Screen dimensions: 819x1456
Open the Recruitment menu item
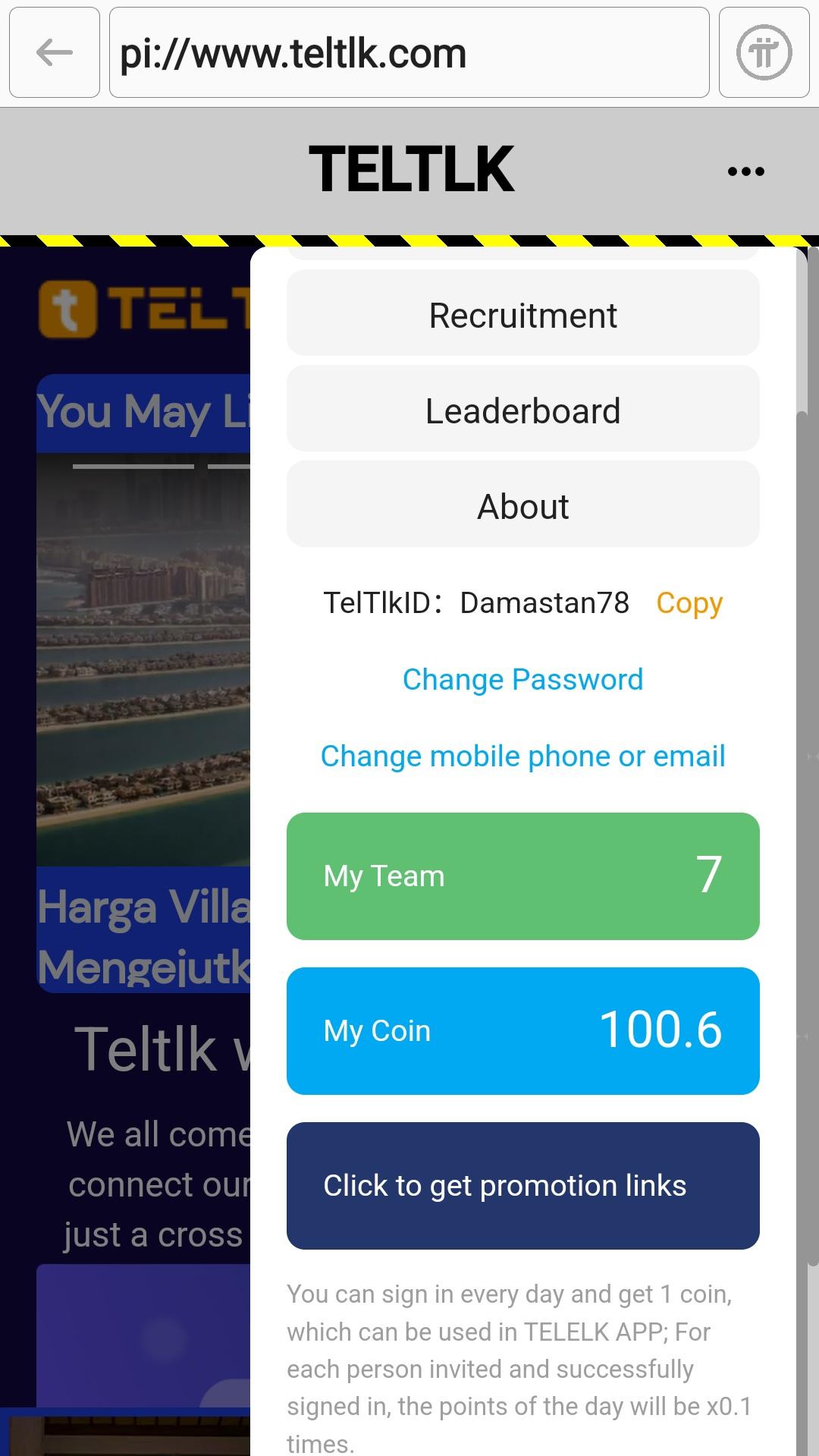pyautogui.click(x=522, y=315)
